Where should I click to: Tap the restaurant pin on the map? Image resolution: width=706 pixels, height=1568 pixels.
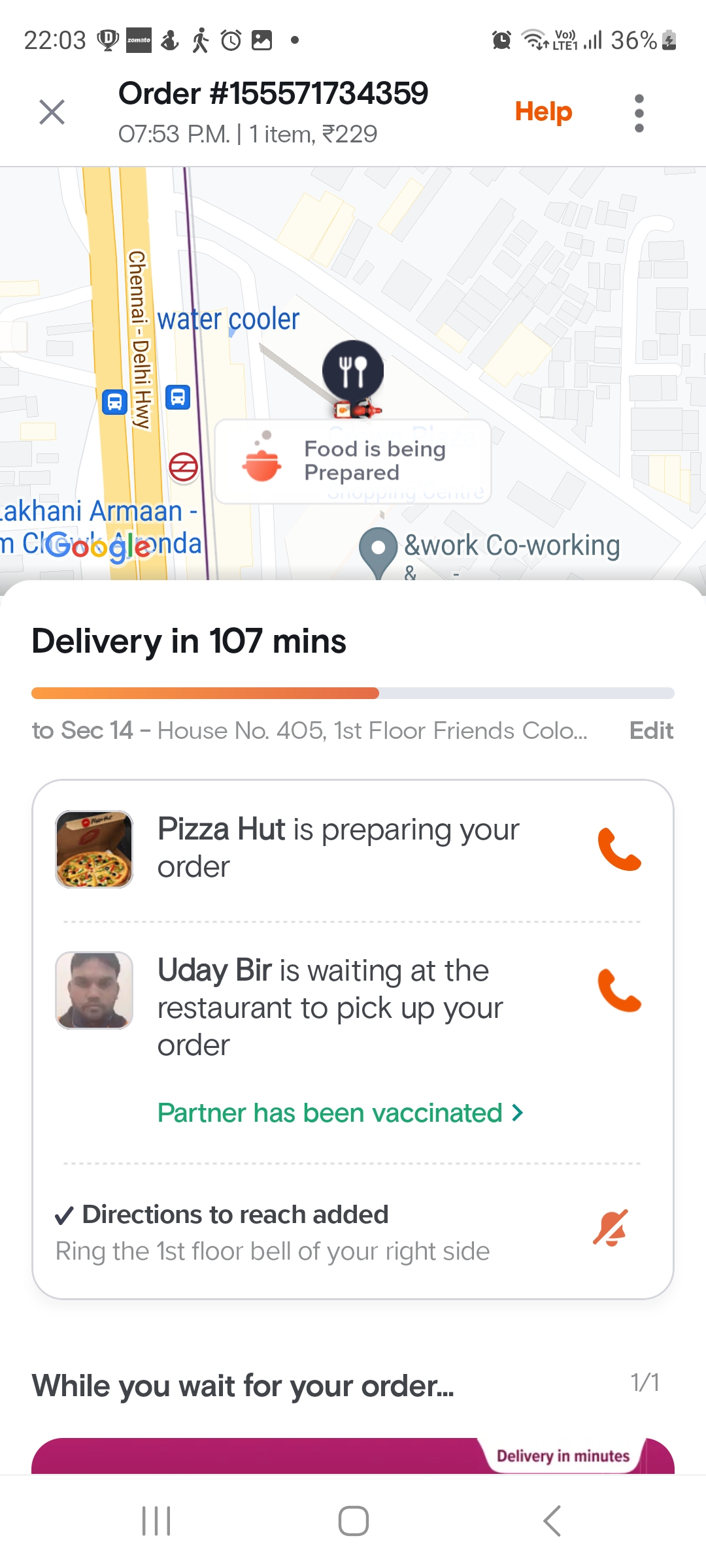pos(353,370)
